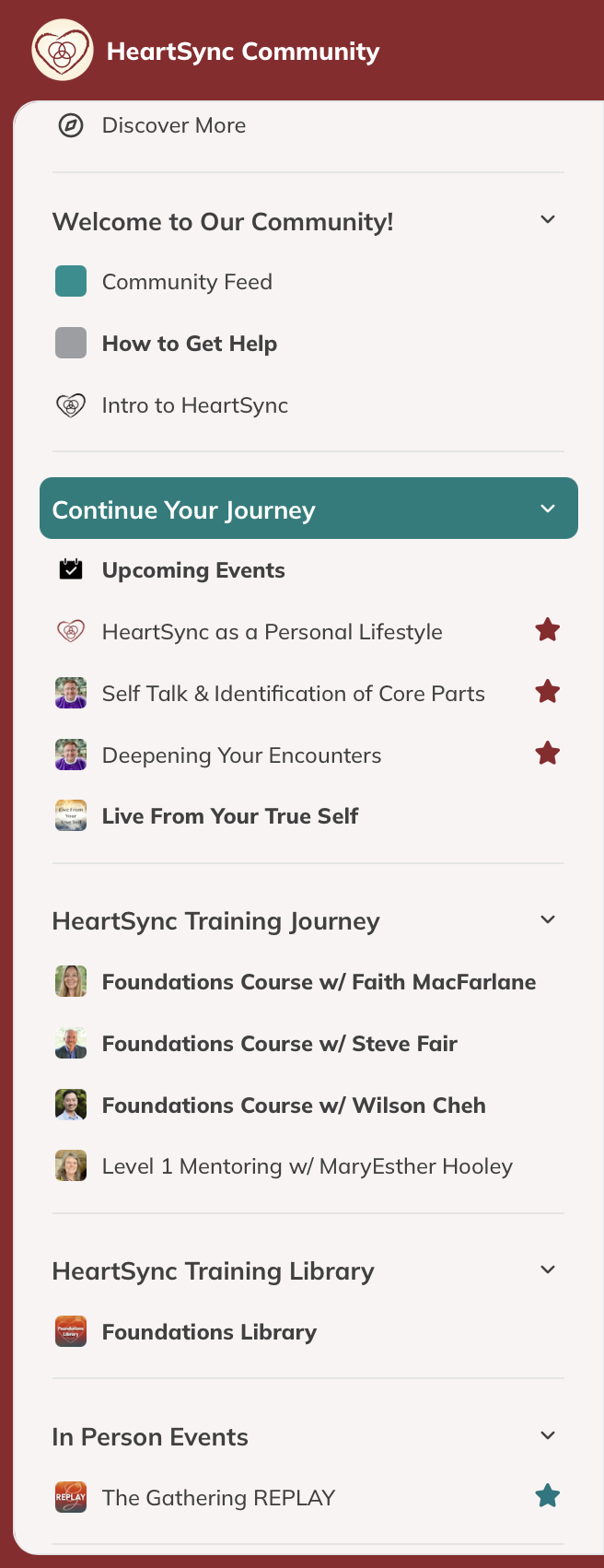Open Level 1 Mentoring w/ MaryEsther Hooley
Image resolution: width=604 pixels, height=1568 pixels.
click(307, 1166)
